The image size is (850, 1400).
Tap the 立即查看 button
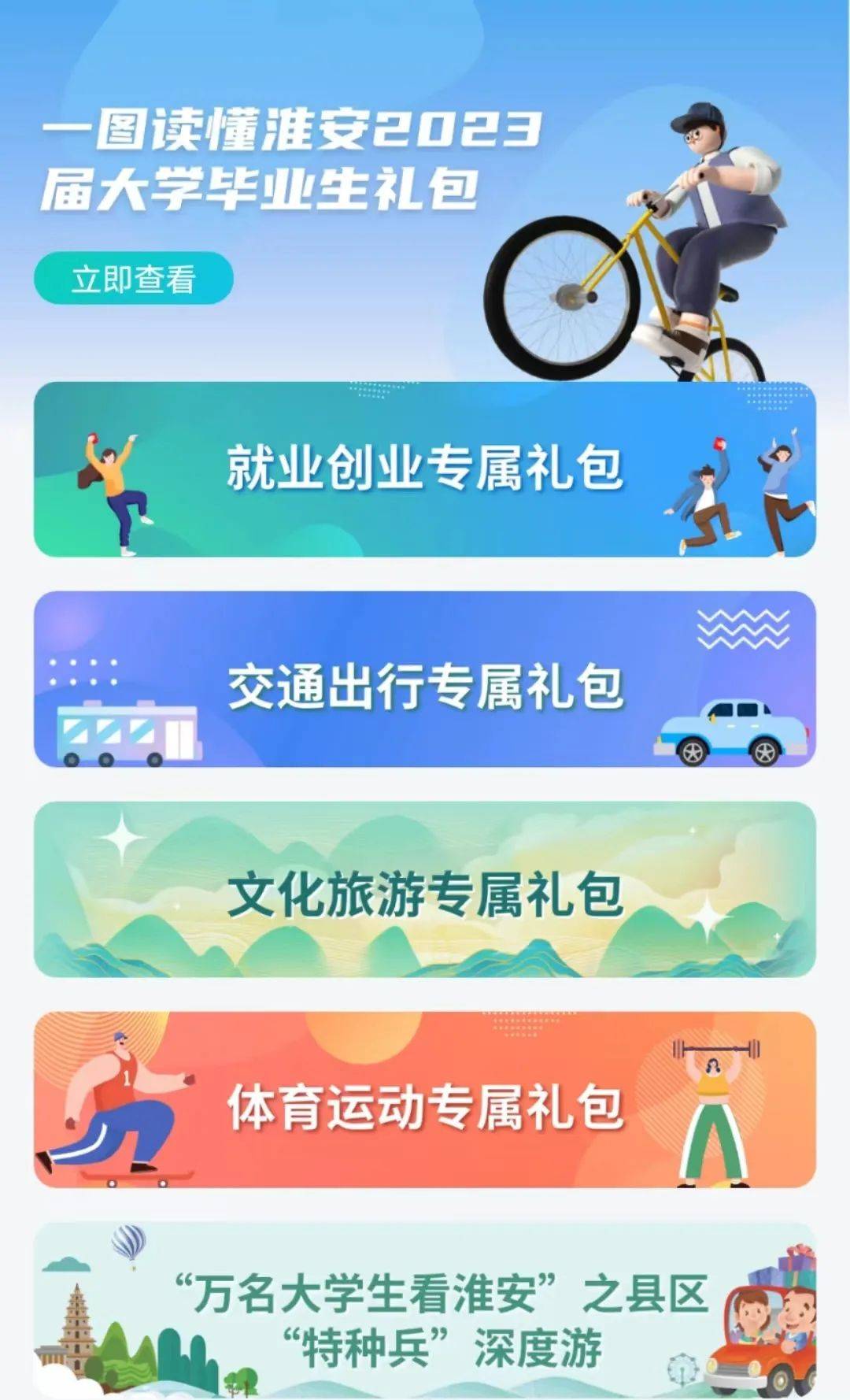pyautogui.click(x=134, y=278)
